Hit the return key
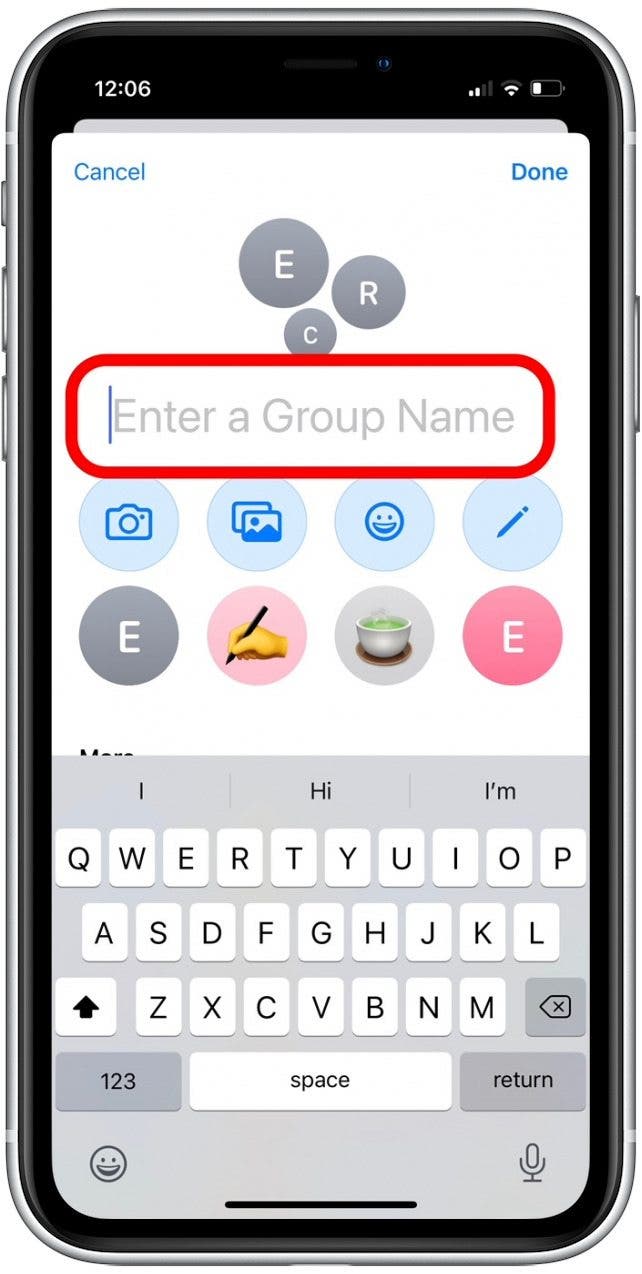Viewport: 642px width, 1274px height. click(x=522, y=1081)
